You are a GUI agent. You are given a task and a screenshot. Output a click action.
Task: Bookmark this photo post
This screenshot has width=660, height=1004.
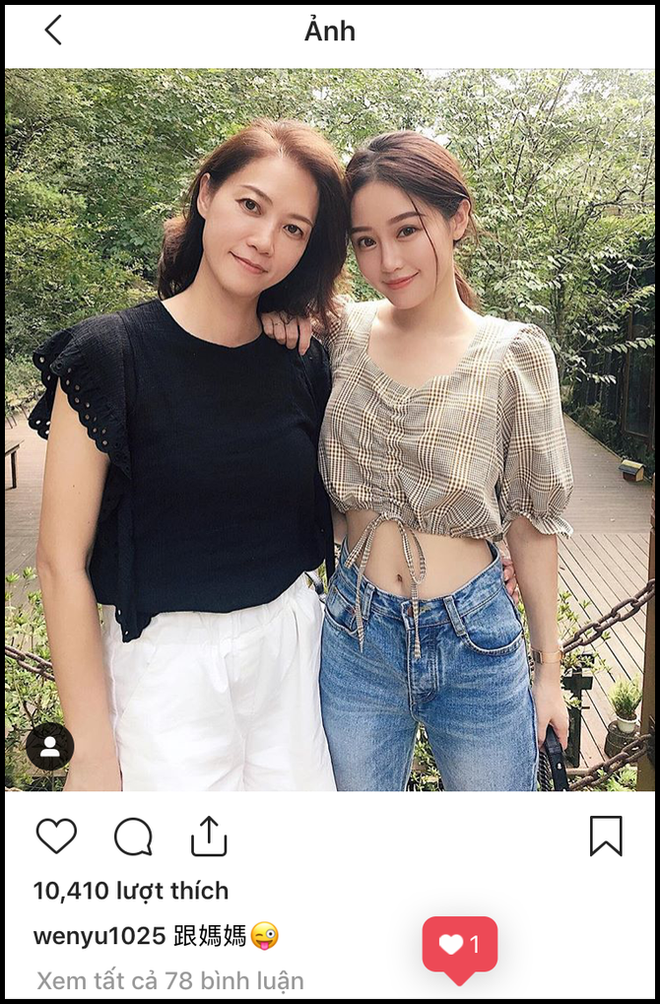coord(606,836)
